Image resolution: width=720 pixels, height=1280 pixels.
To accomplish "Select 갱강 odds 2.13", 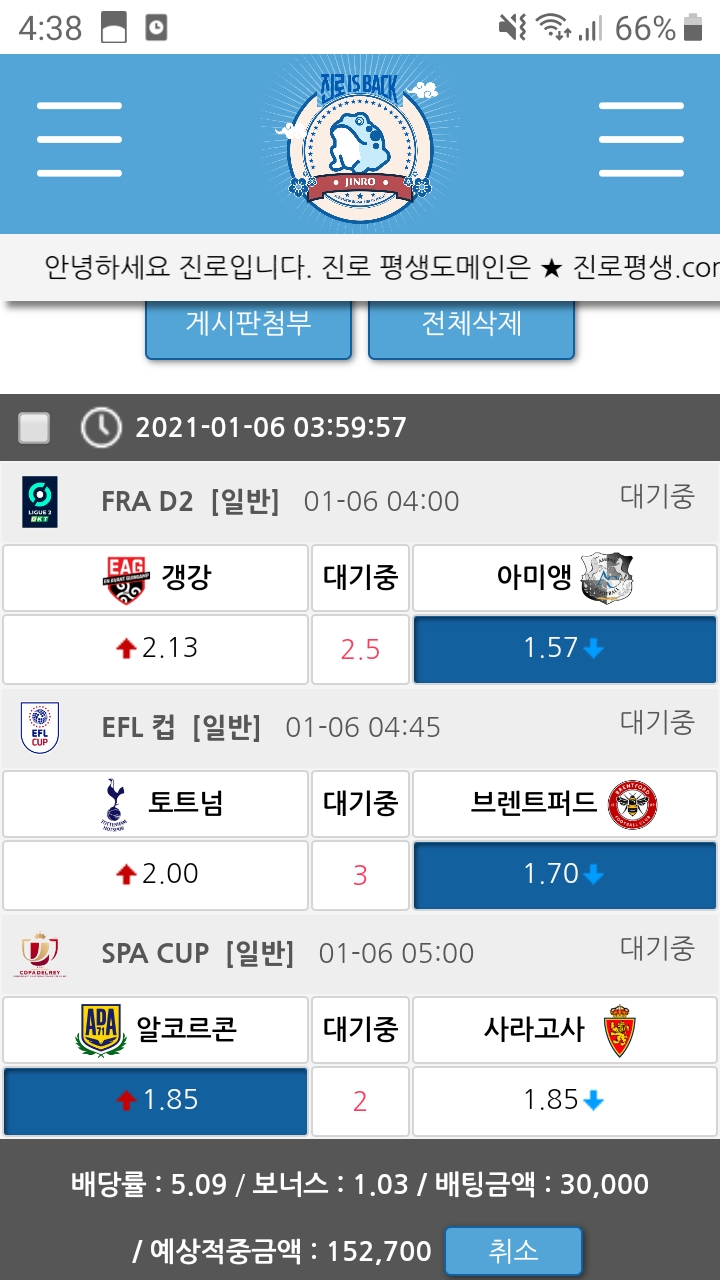I will pyautogui.click(x=155, y=648).
